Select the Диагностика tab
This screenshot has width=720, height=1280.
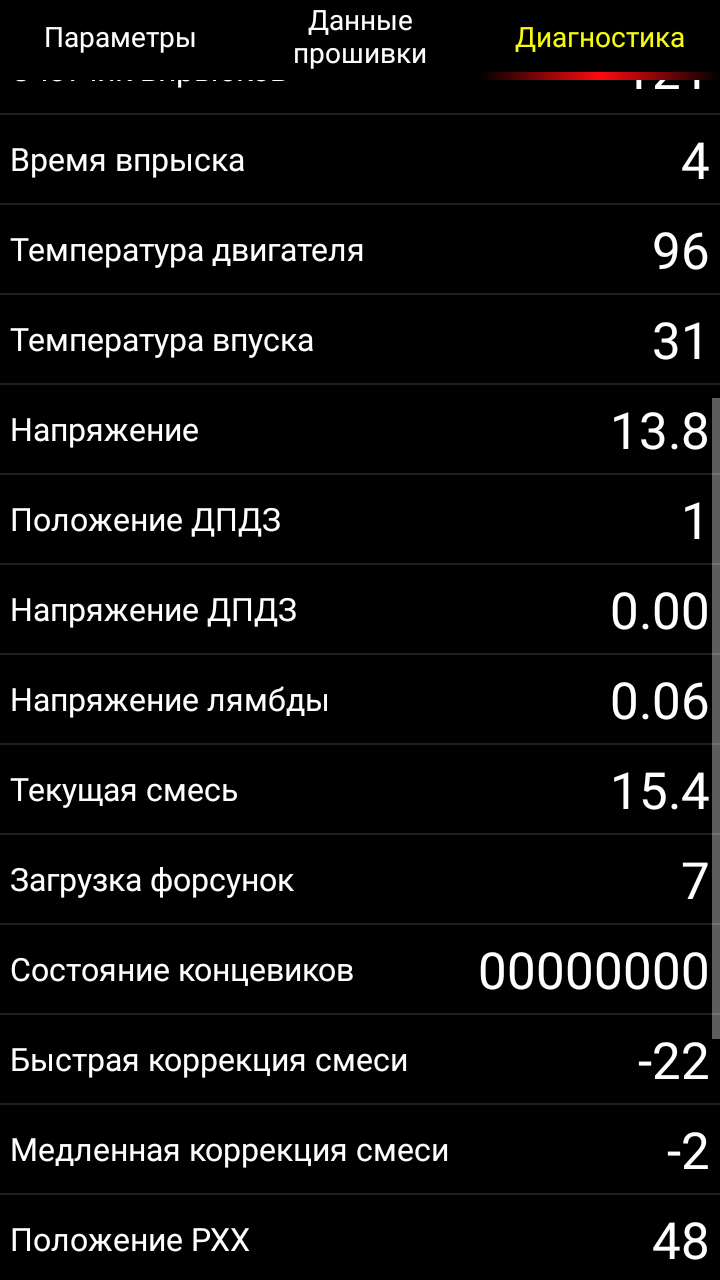(600, 38)
